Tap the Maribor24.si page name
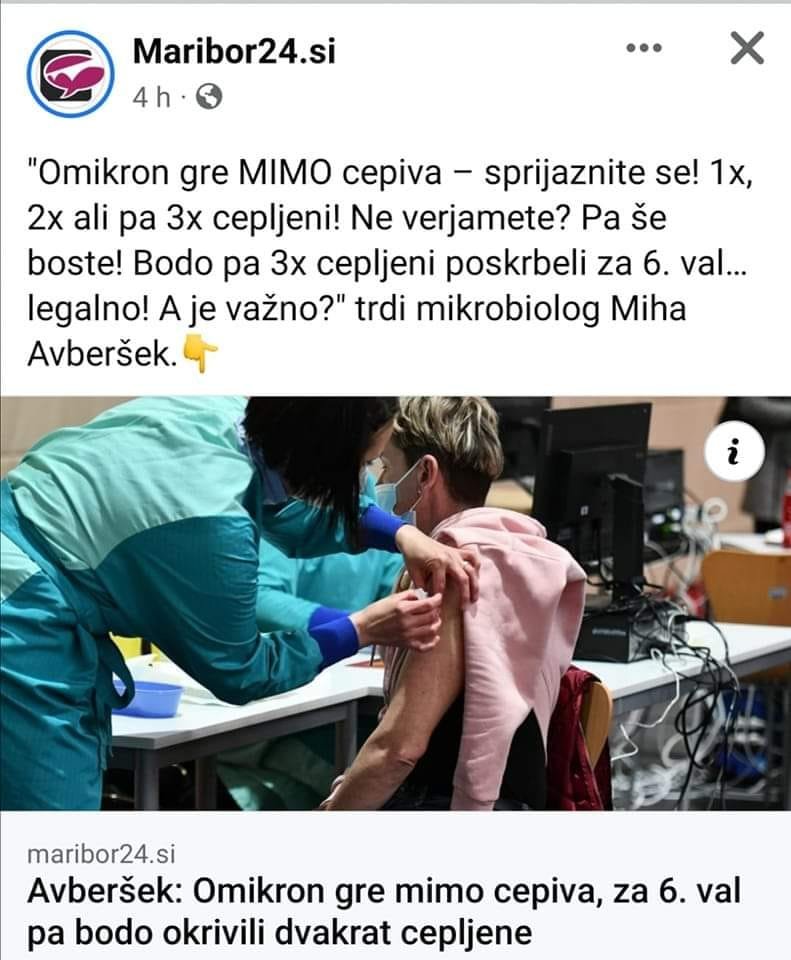This screenshot has height=960, width=791. (233, 49)
